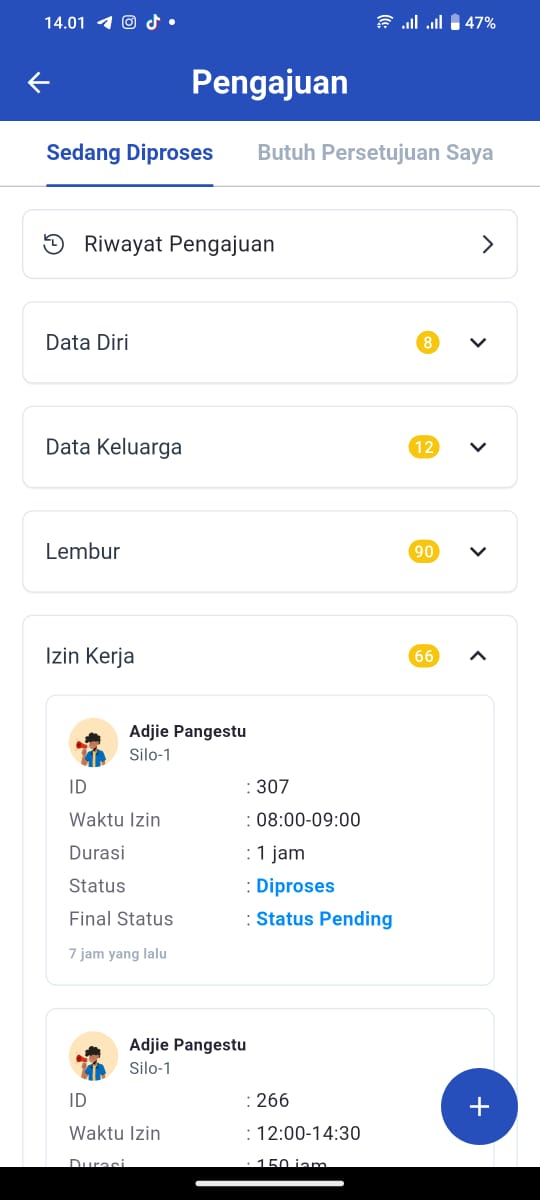The height and width of the screenshot is (1200, 540).
Task: Open Riwayat Pengajuan history
Action: click(270, 244)
